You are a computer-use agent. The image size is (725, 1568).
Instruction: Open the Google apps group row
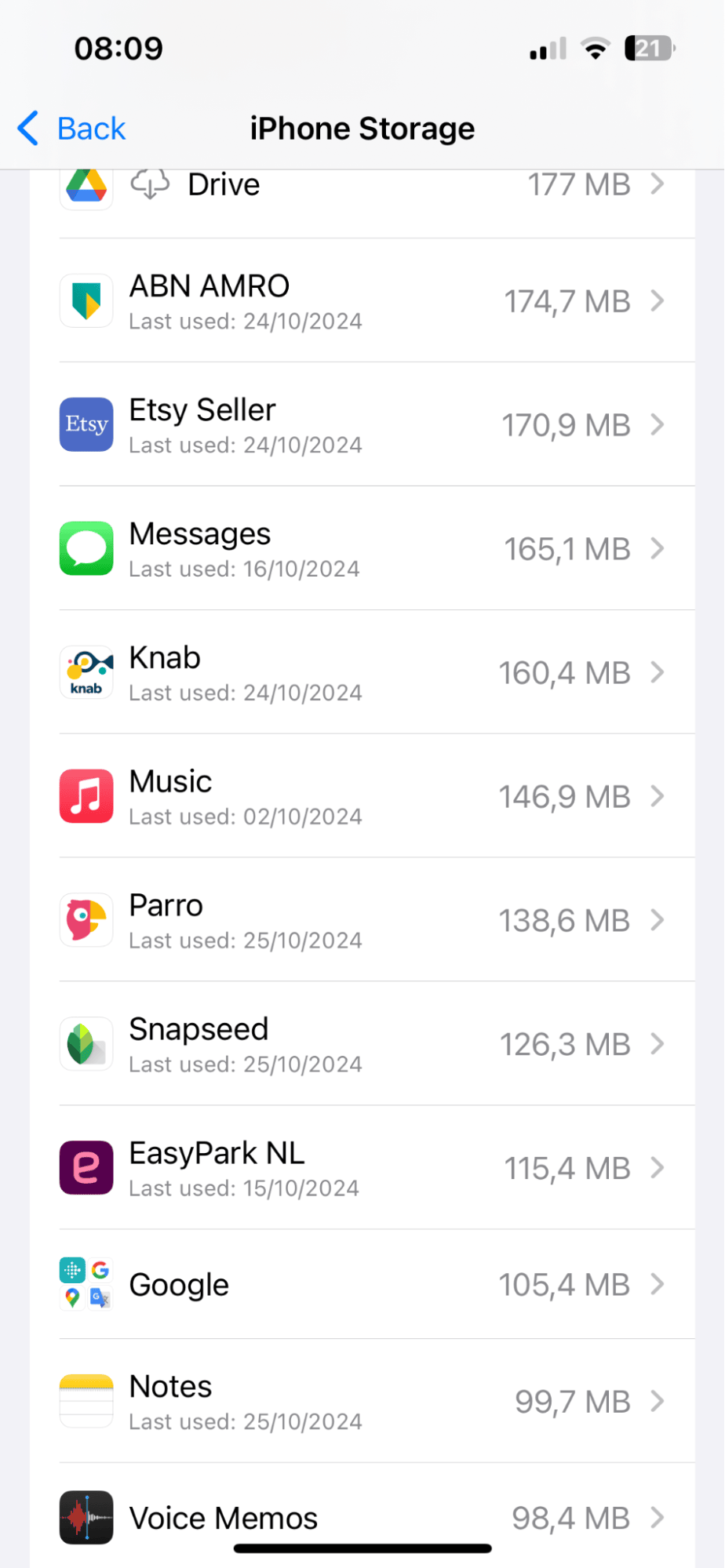click(x=361, y=1285)
